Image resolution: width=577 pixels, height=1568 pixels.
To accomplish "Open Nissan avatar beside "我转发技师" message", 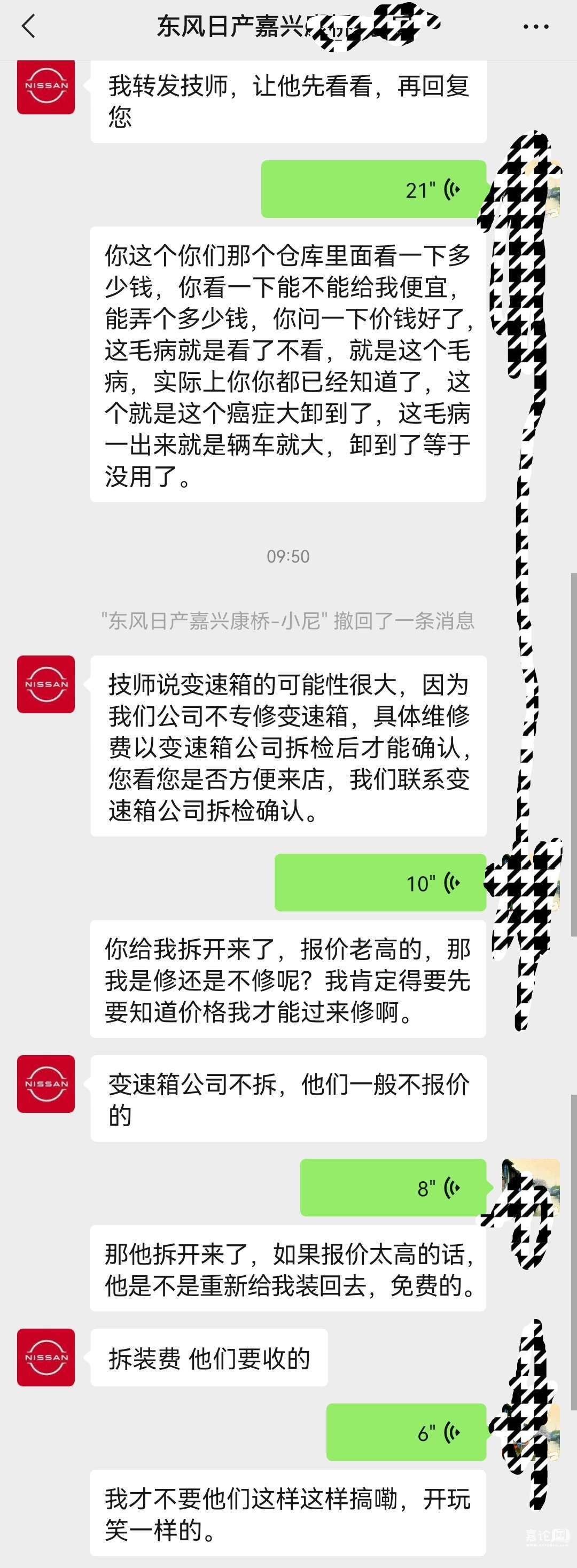I will click(45, 86).
